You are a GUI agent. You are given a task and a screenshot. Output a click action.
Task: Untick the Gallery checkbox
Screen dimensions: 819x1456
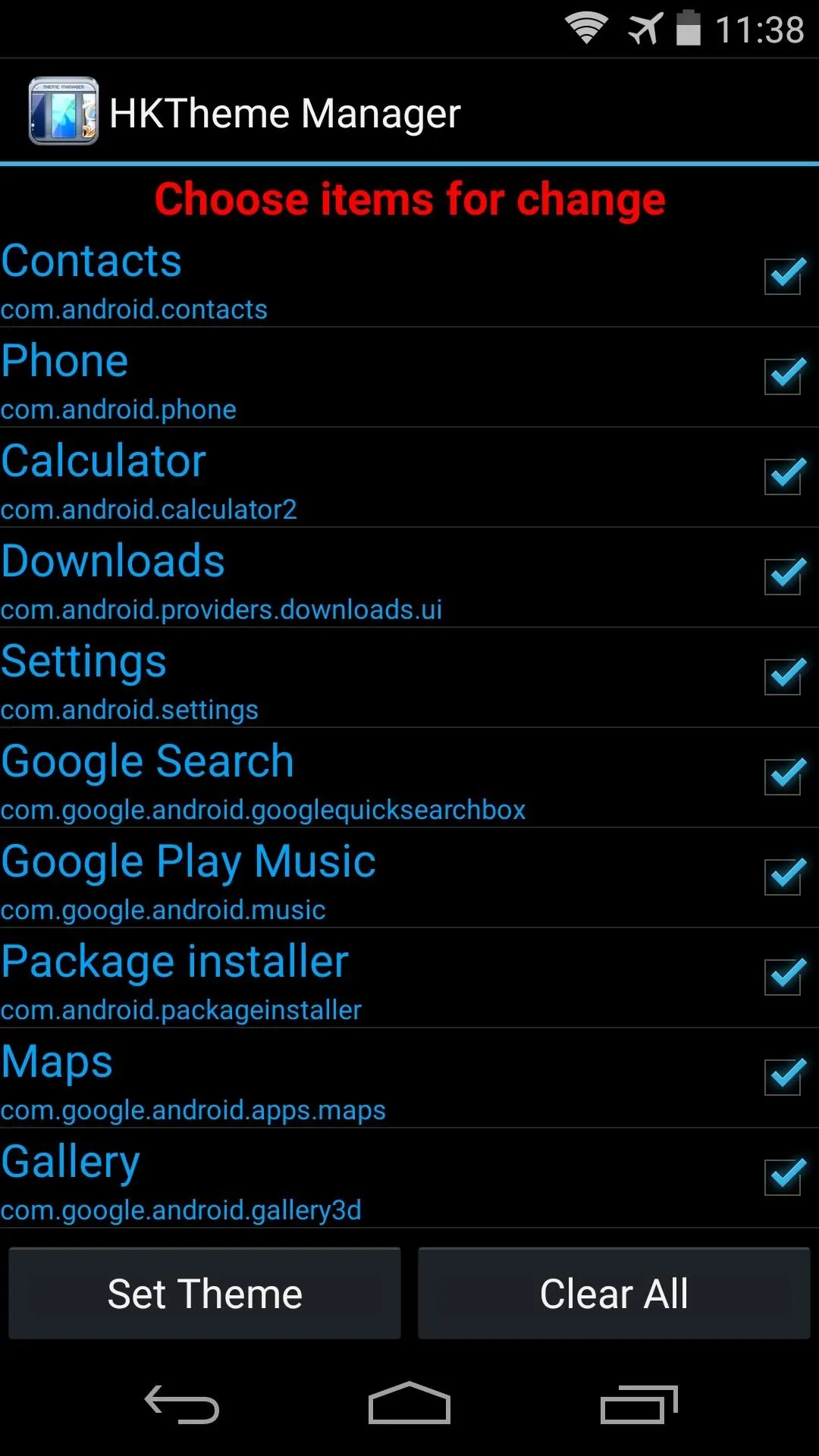tap(784, 1177)
